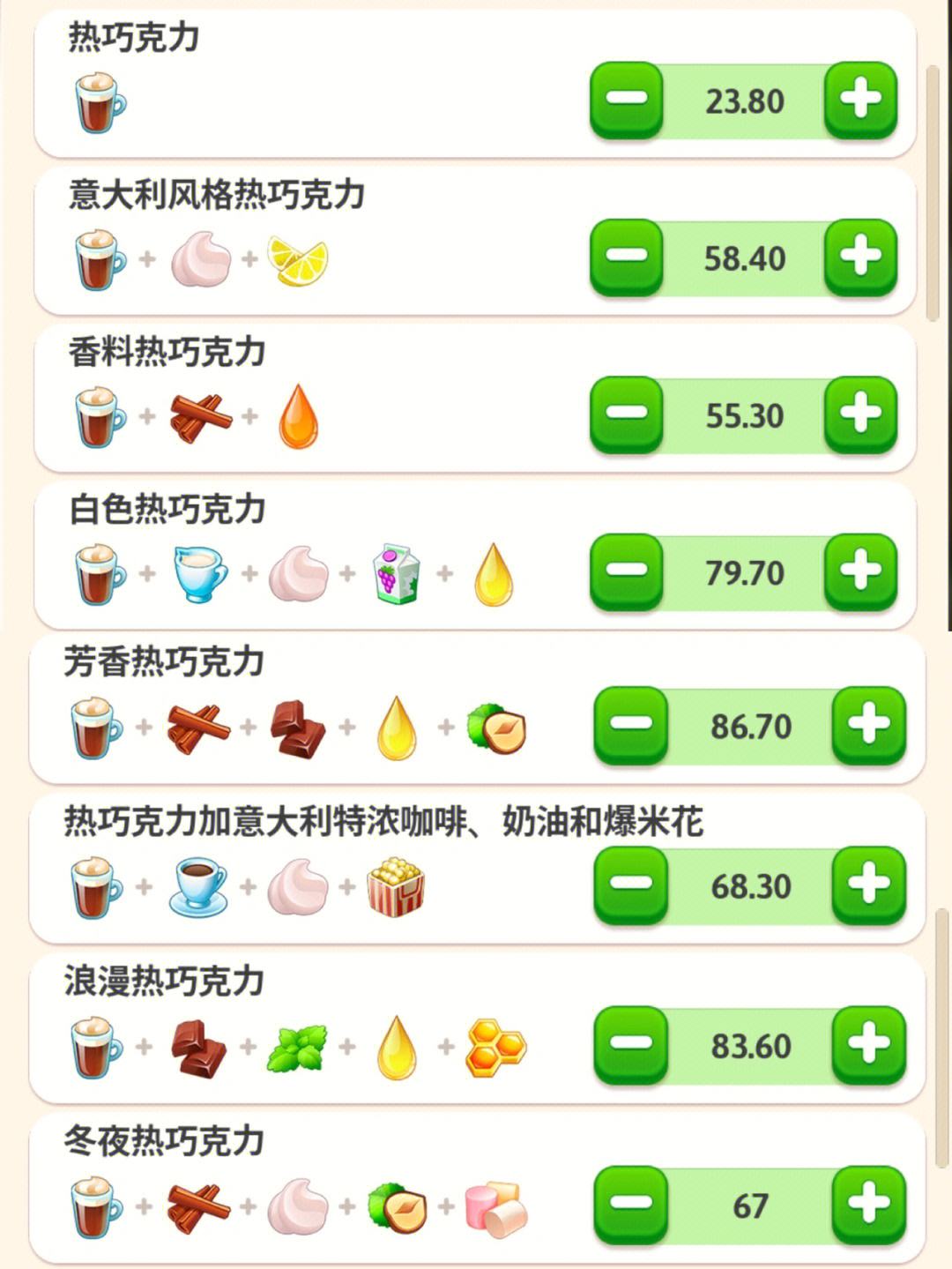The height and width of the screenshot is (1269, 952).
Task: Raise the 意大利风格热巧克力 price with plus
Action: 860,258
